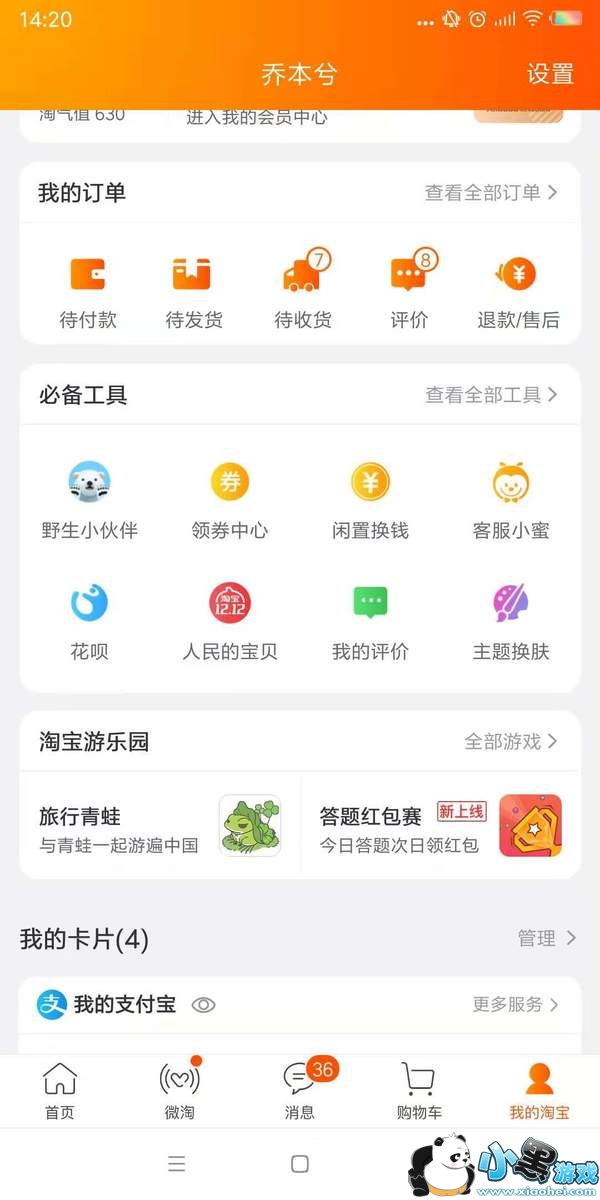Open 领券中心 coupon center
Viewport: 600px width, 1200px height.
tap(230, 500)
